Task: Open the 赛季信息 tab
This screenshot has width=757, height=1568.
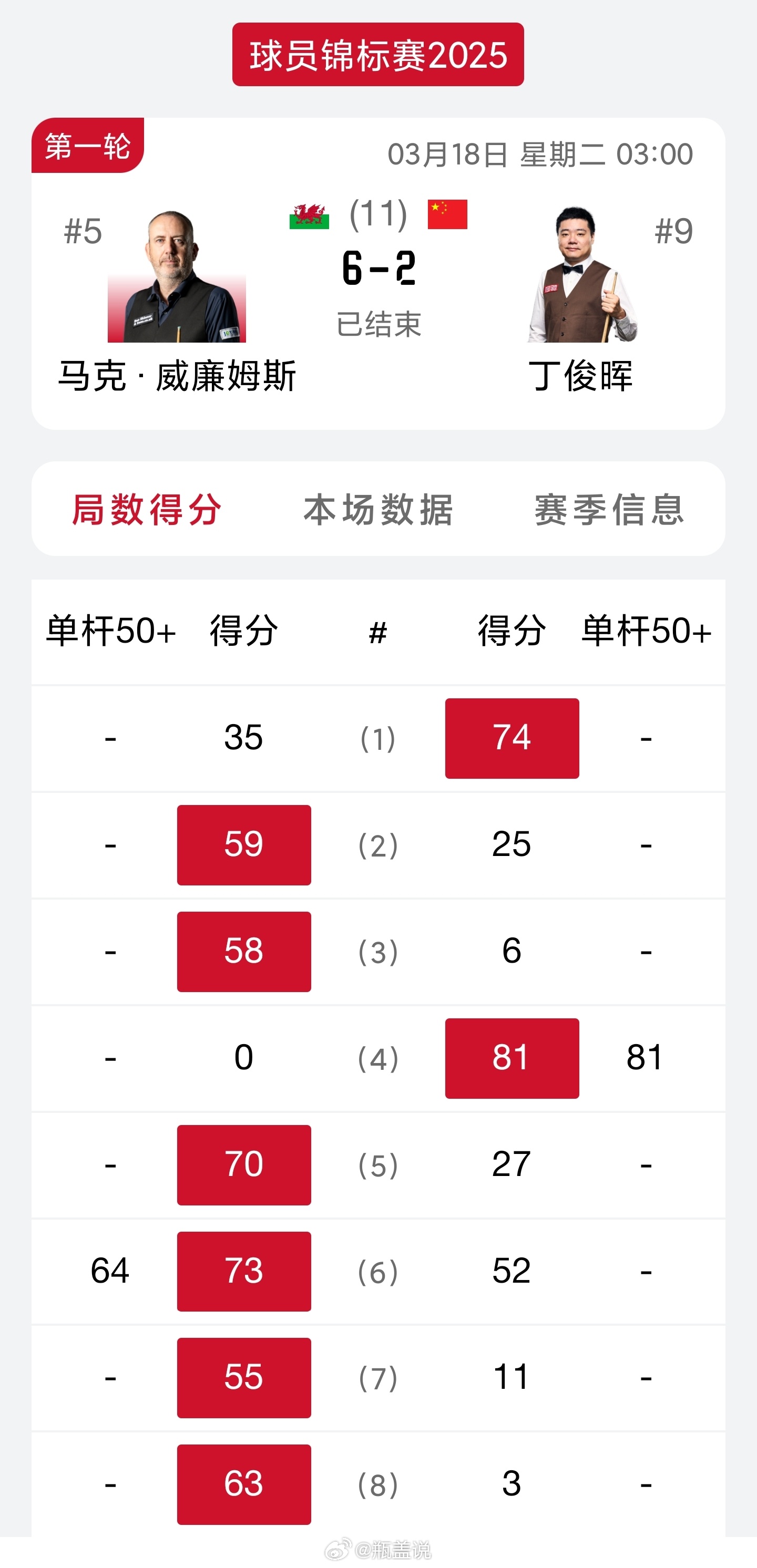Action: [x=609, y=510]
